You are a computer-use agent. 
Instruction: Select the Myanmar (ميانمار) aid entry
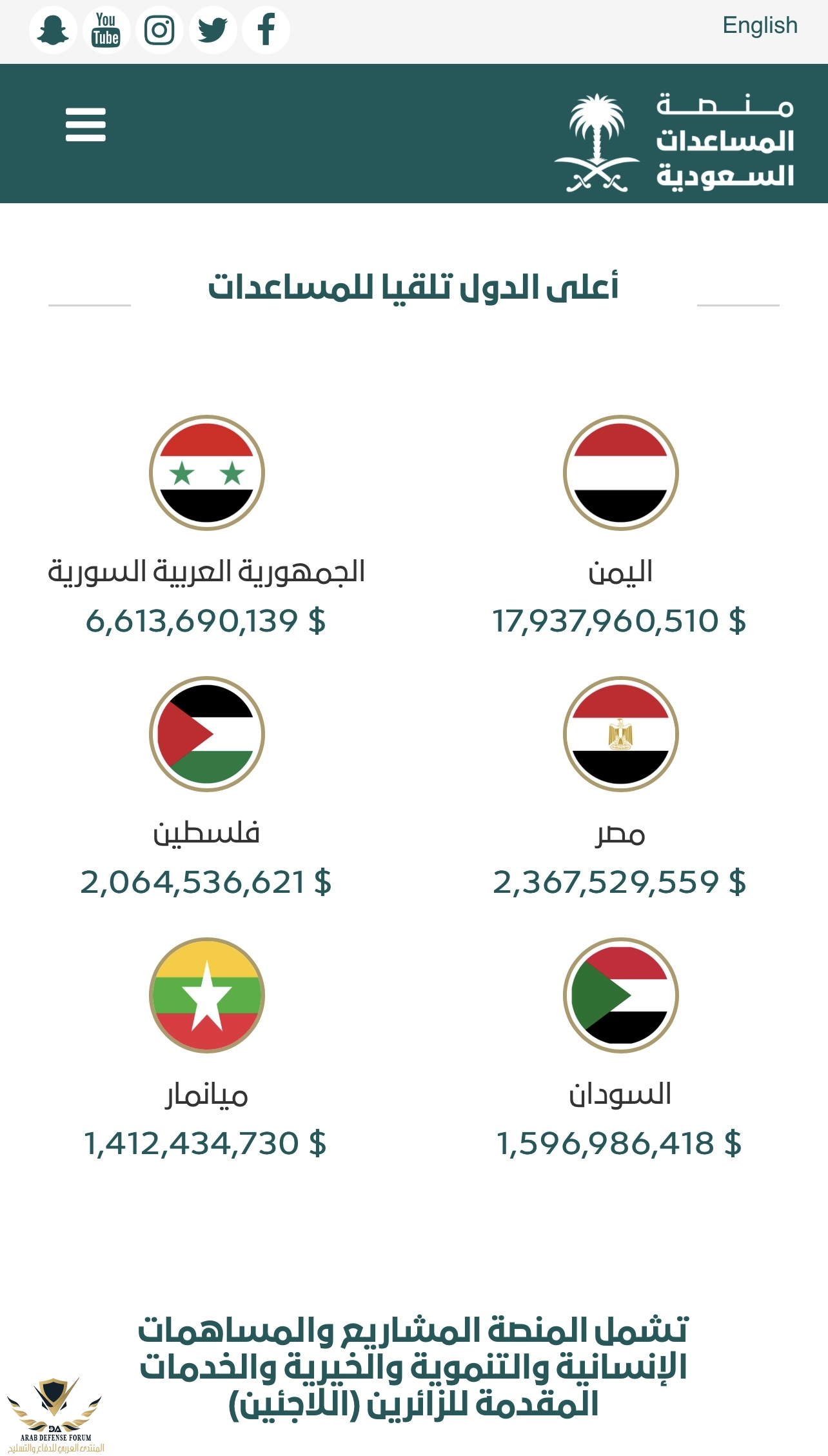pos(206,996)
